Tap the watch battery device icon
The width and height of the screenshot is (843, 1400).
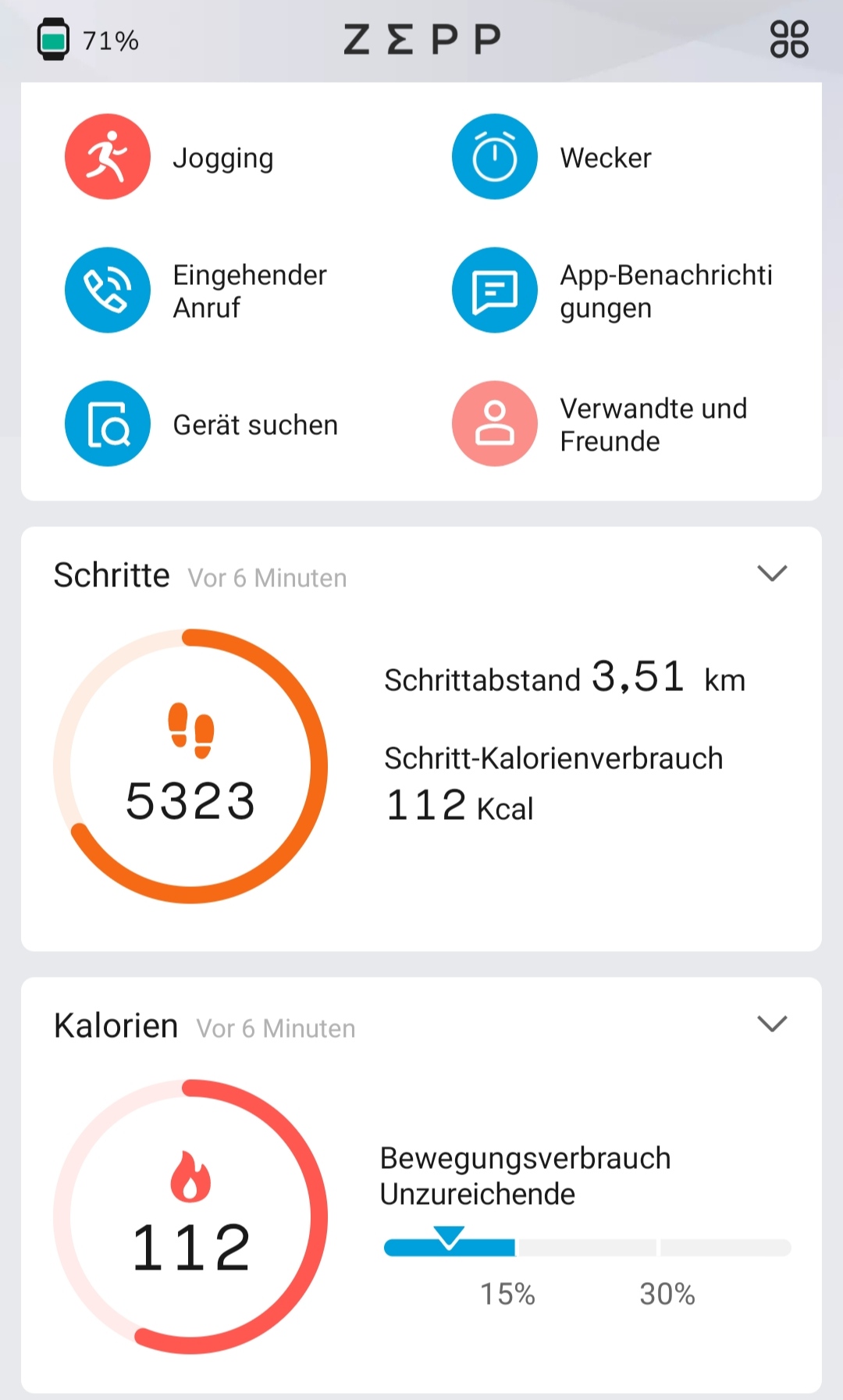point(53,40)
